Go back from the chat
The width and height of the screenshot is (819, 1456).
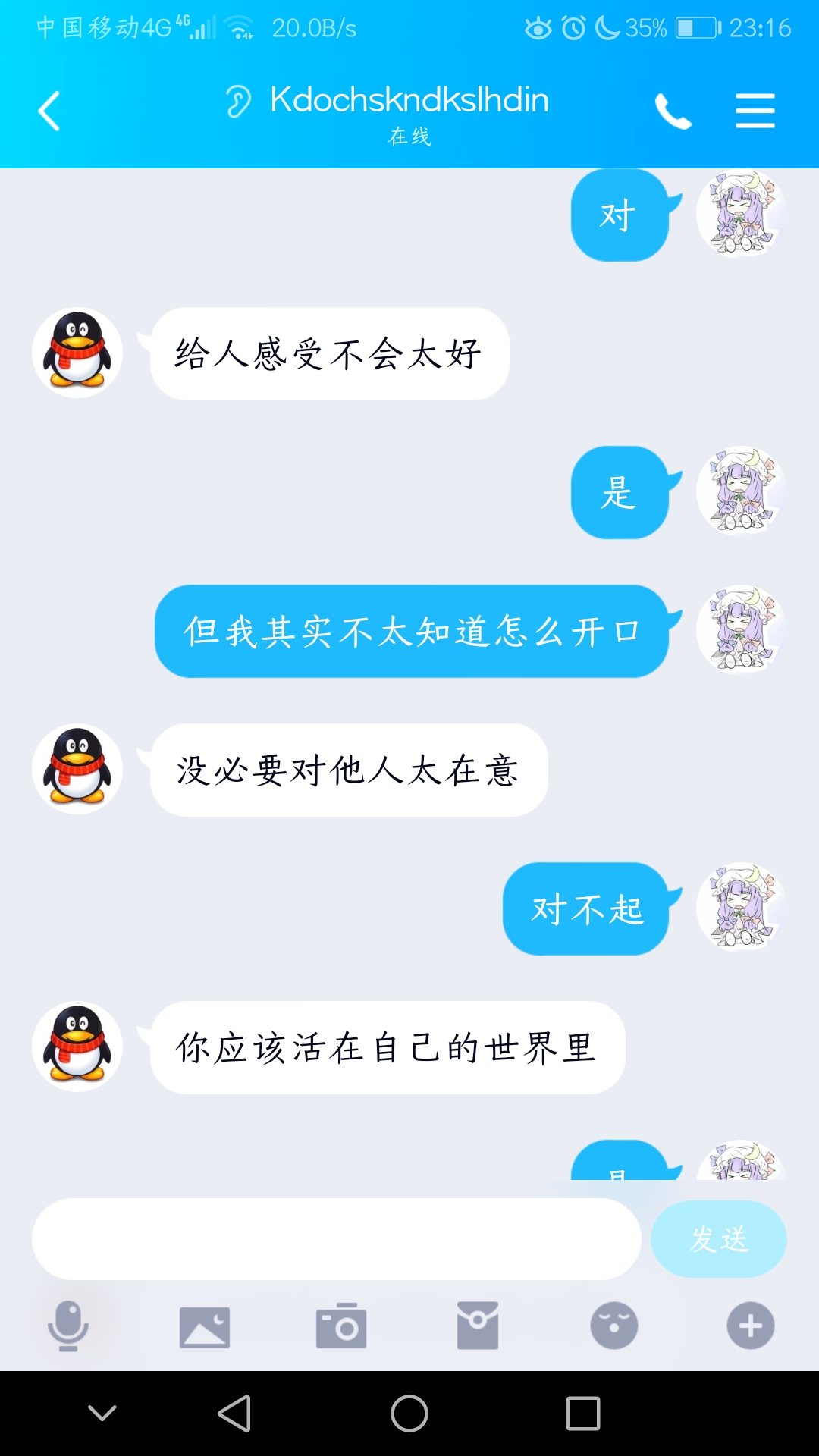click(x=49, y=111)
